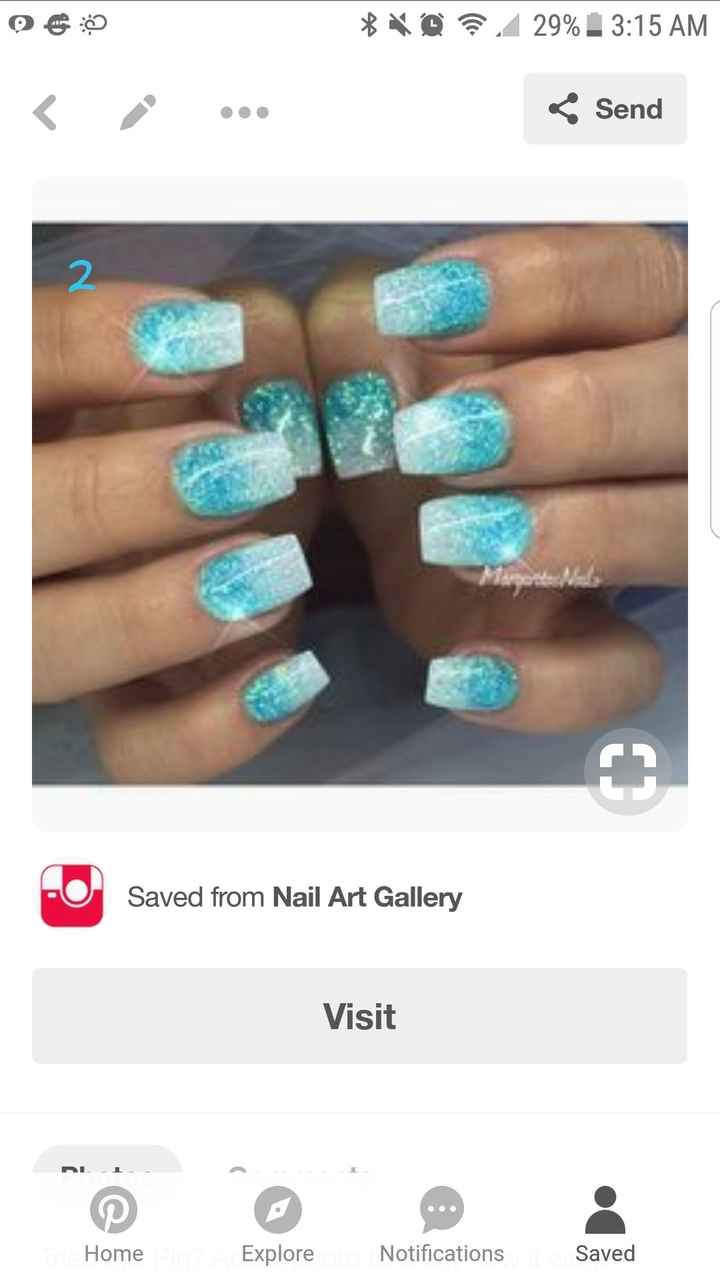Tap the pencil edit icon
The height and width of the screenshot is (1277, 720).
pyautogui.click(x=138, y=111)
